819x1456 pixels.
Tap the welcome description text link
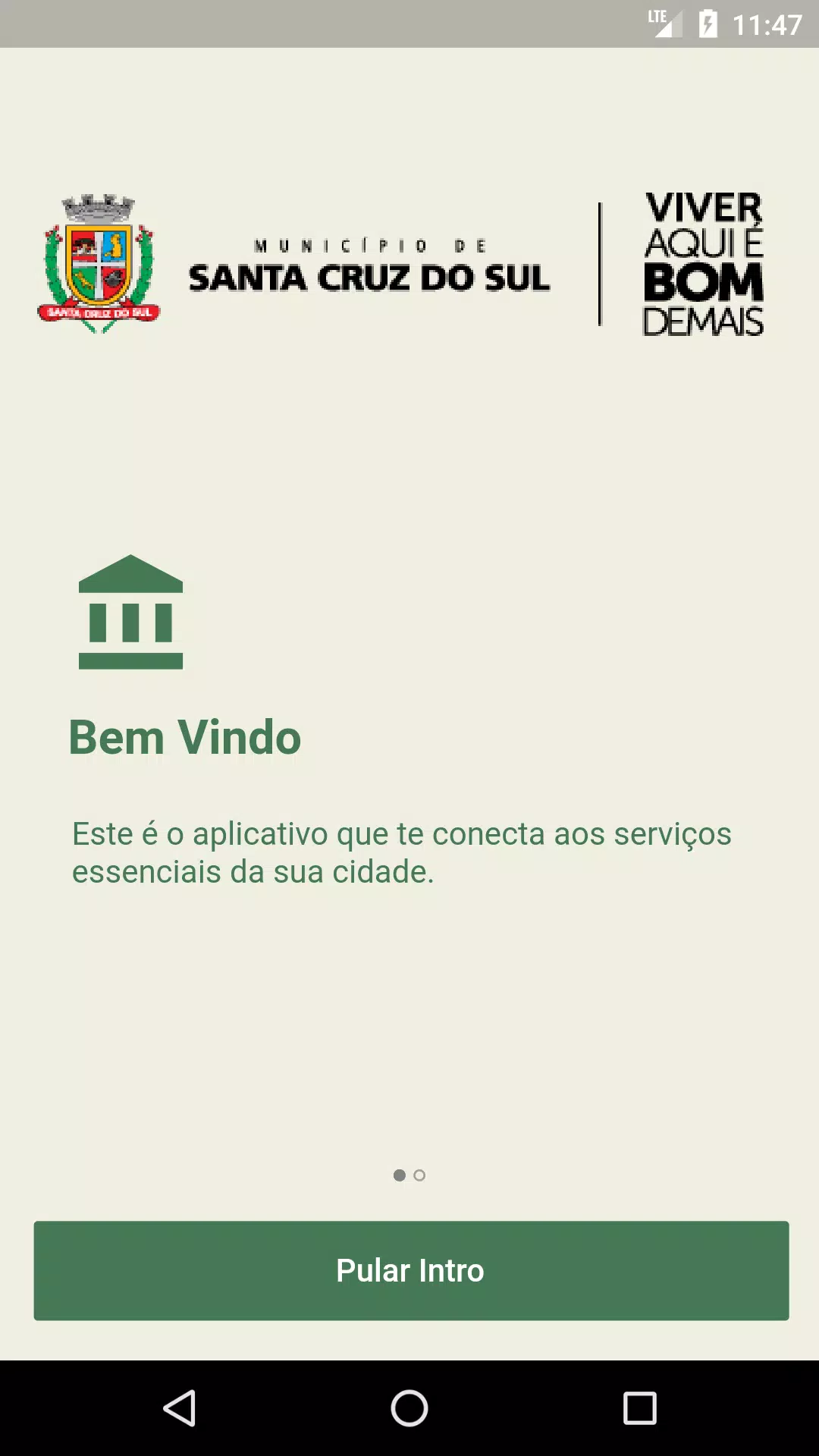pos(400,851)
